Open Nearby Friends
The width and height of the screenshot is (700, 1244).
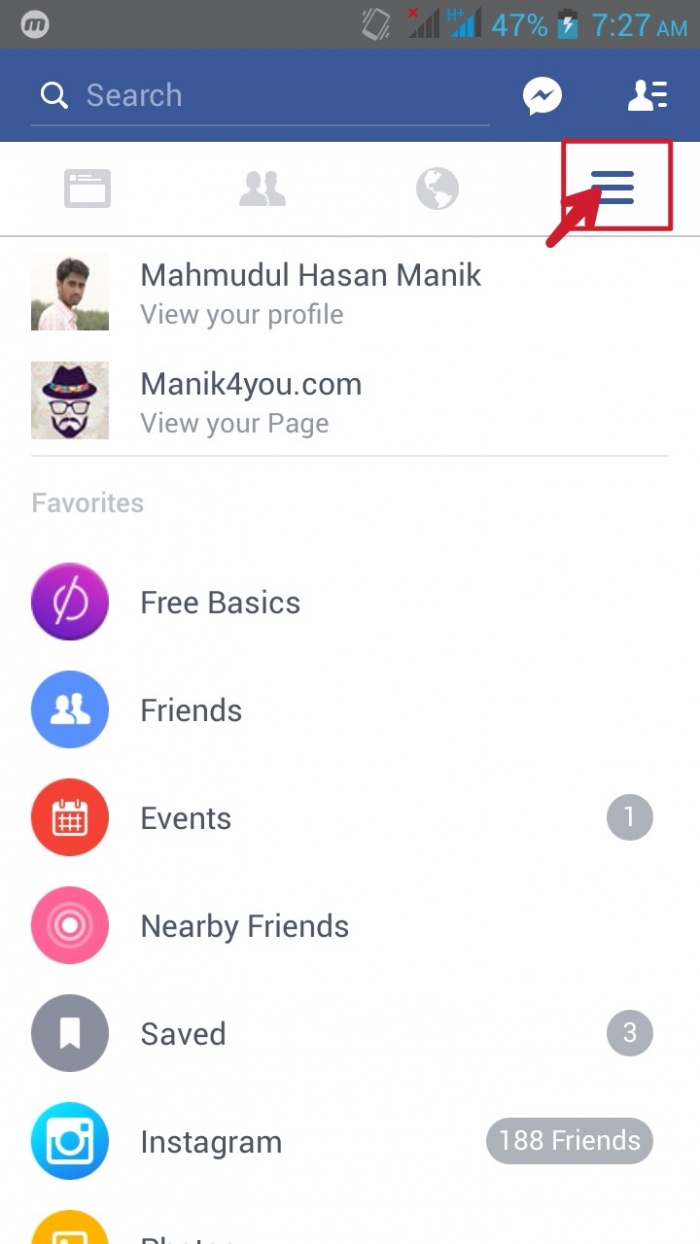click(x=244, y=926)
